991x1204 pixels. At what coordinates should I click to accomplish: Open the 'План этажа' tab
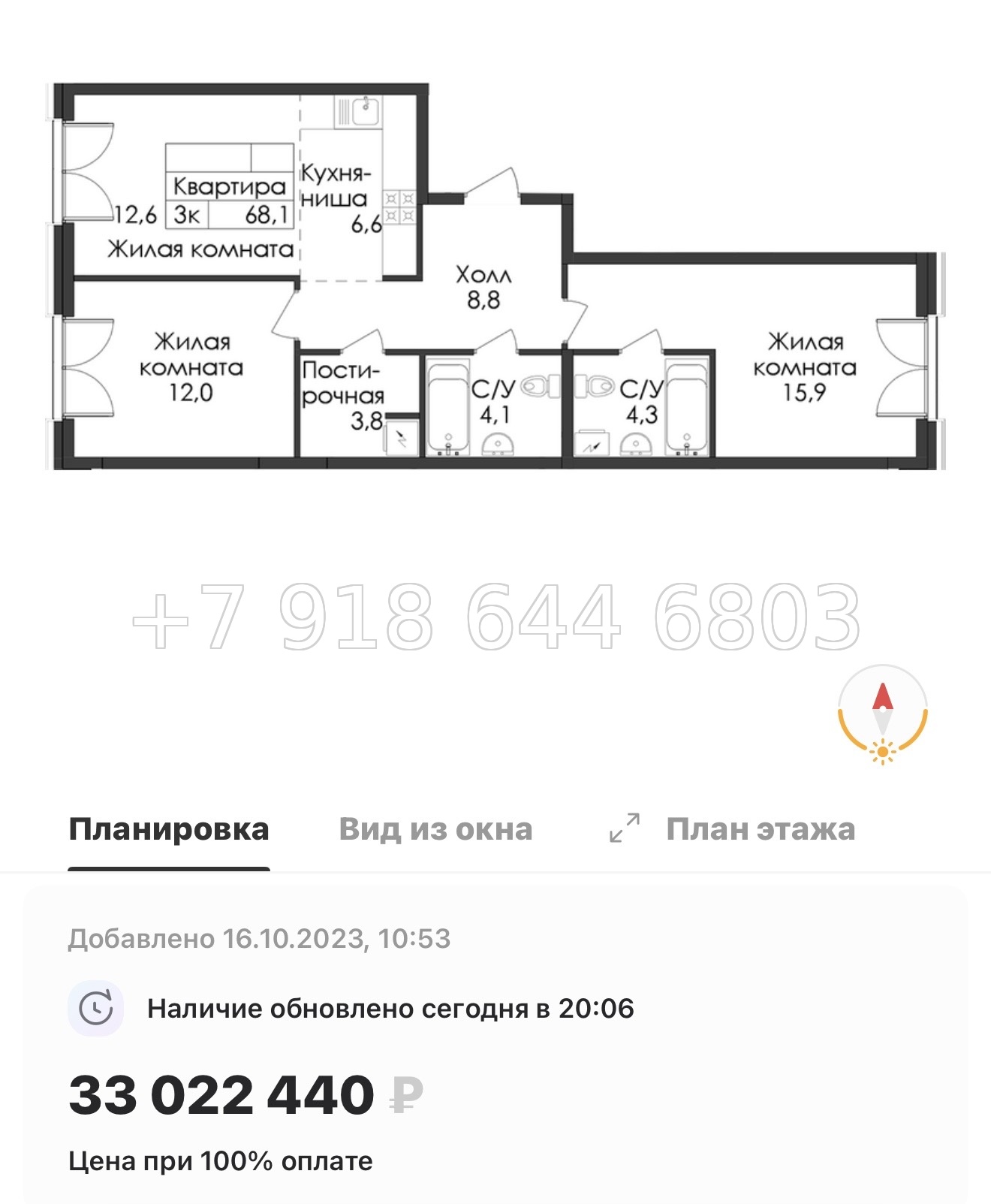(x=761, y=828)
